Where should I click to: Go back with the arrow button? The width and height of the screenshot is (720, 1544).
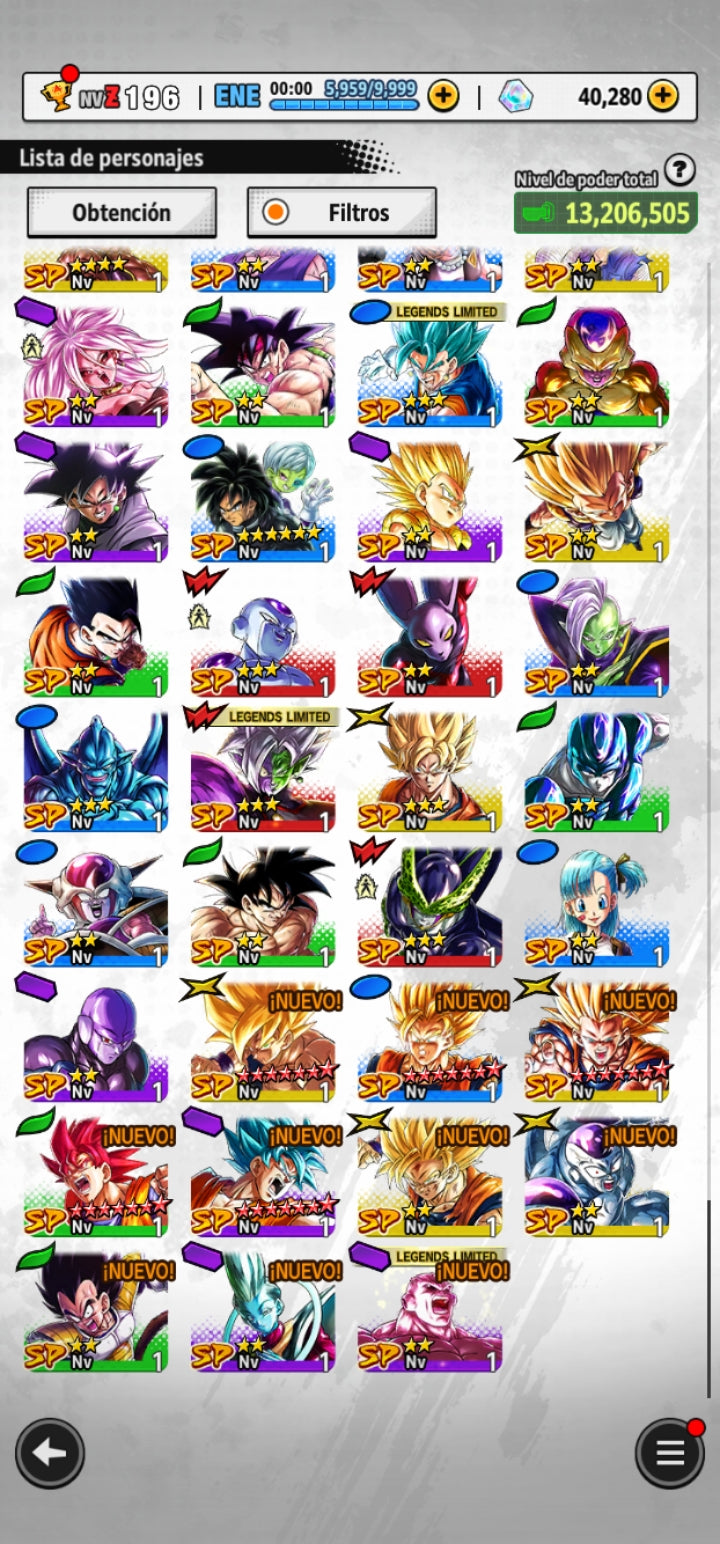[50, 1453]
